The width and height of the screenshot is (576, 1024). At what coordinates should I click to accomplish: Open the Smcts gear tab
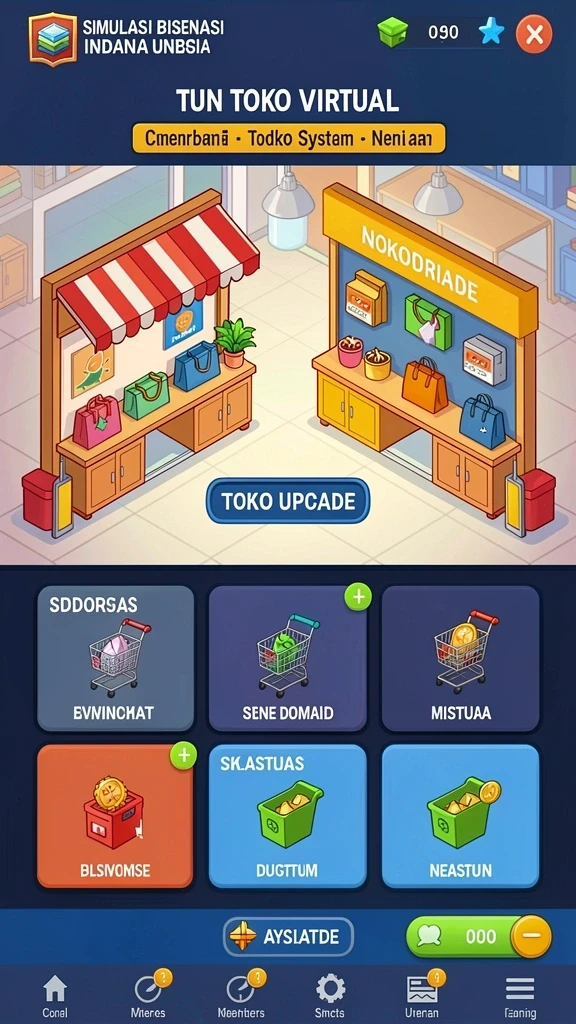[330, 997]
